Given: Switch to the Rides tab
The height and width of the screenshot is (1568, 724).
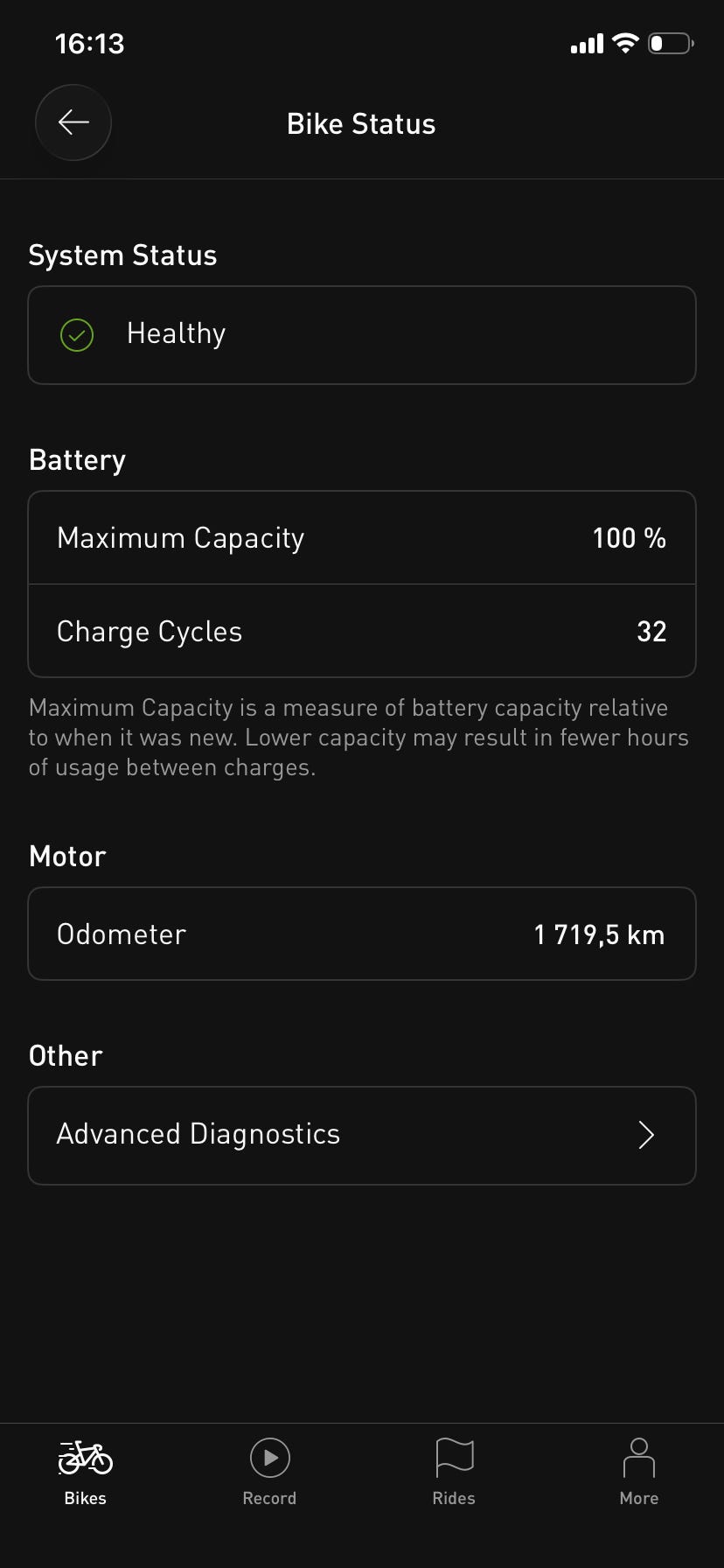Looking at the screenshot, I should tap(454, 1473).
